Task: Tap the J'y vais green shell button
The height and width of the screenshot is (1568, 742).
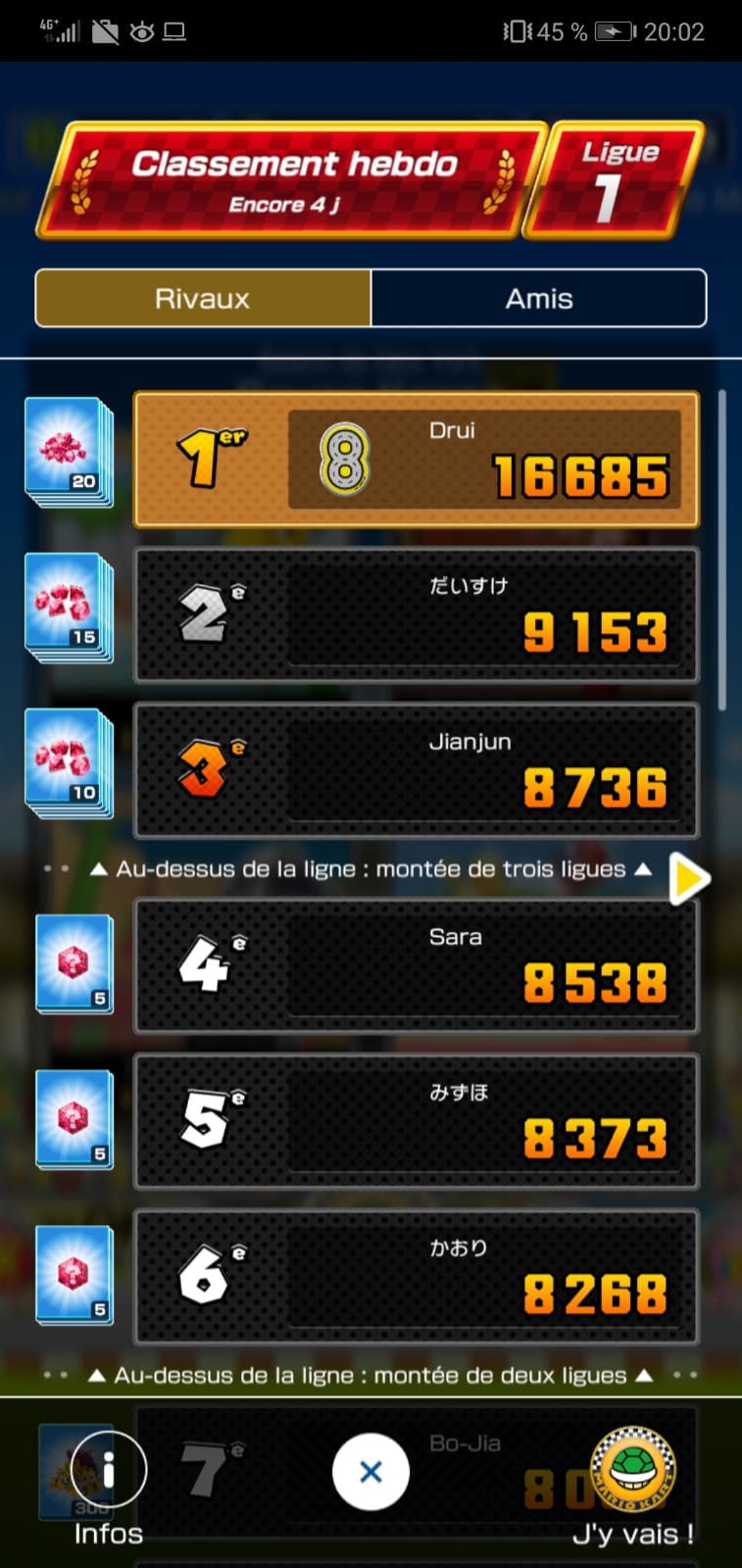Action: click(633, 1471)
